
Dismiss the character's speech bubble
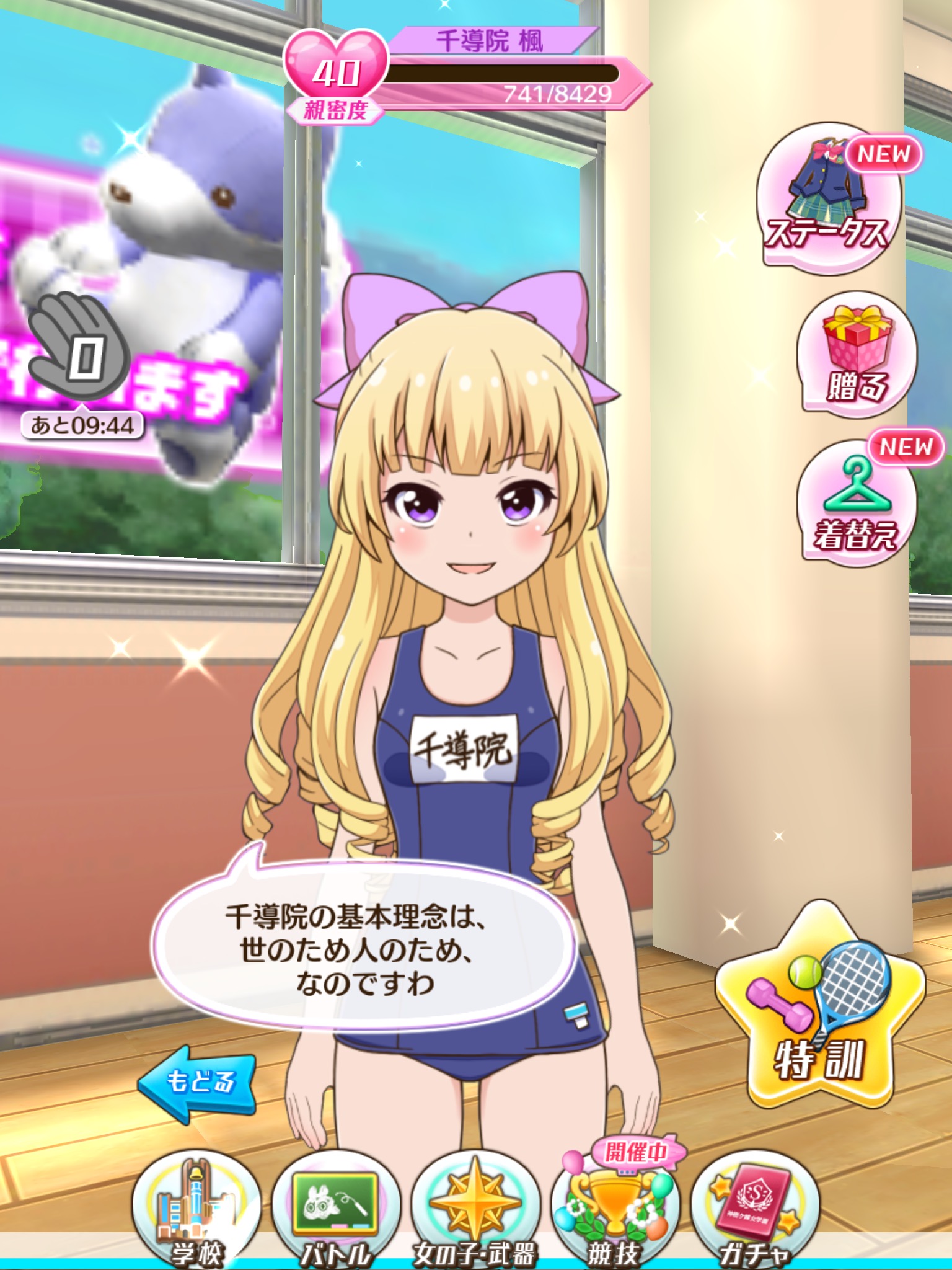pyautogui.click(x=363, y=950)
